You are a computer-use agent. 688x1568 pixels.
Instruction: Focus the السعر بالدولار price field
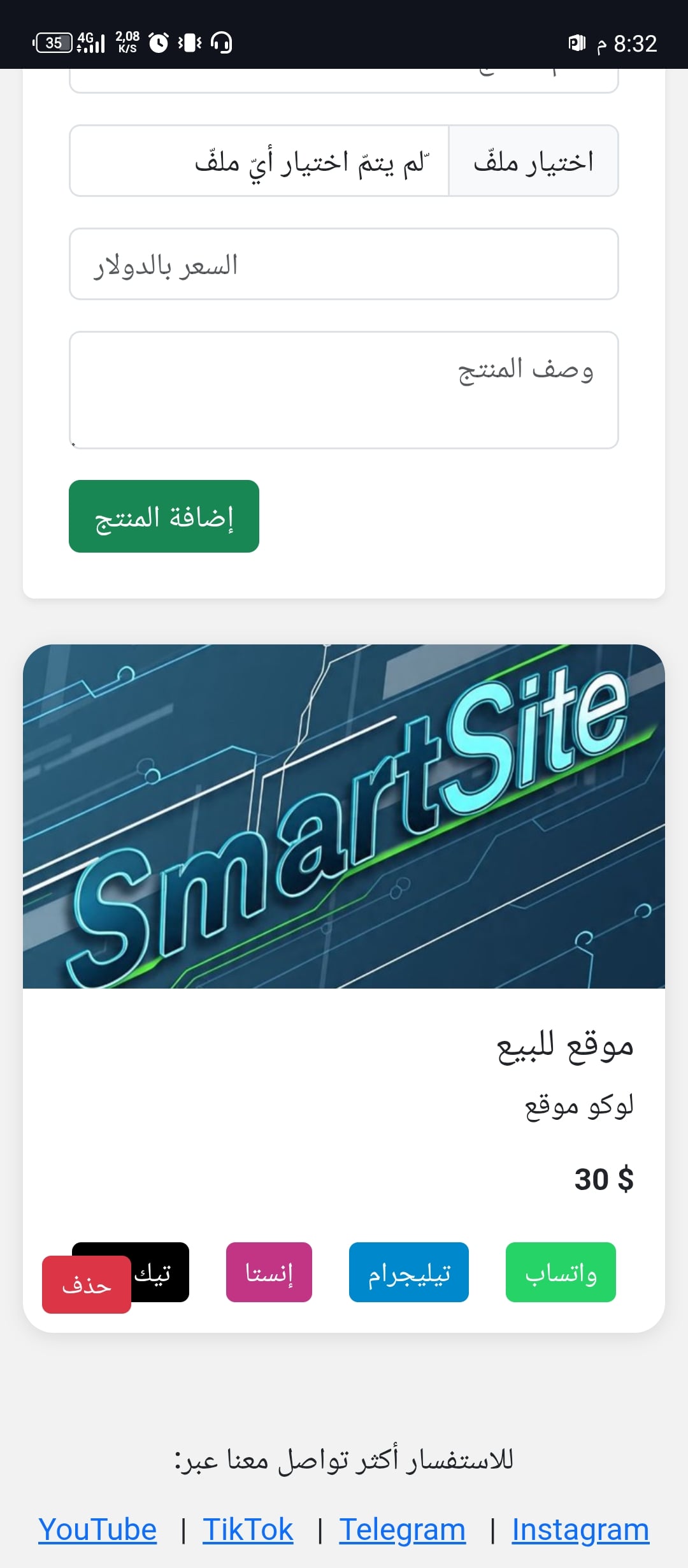pyautogui.click(x=344, y=264)
